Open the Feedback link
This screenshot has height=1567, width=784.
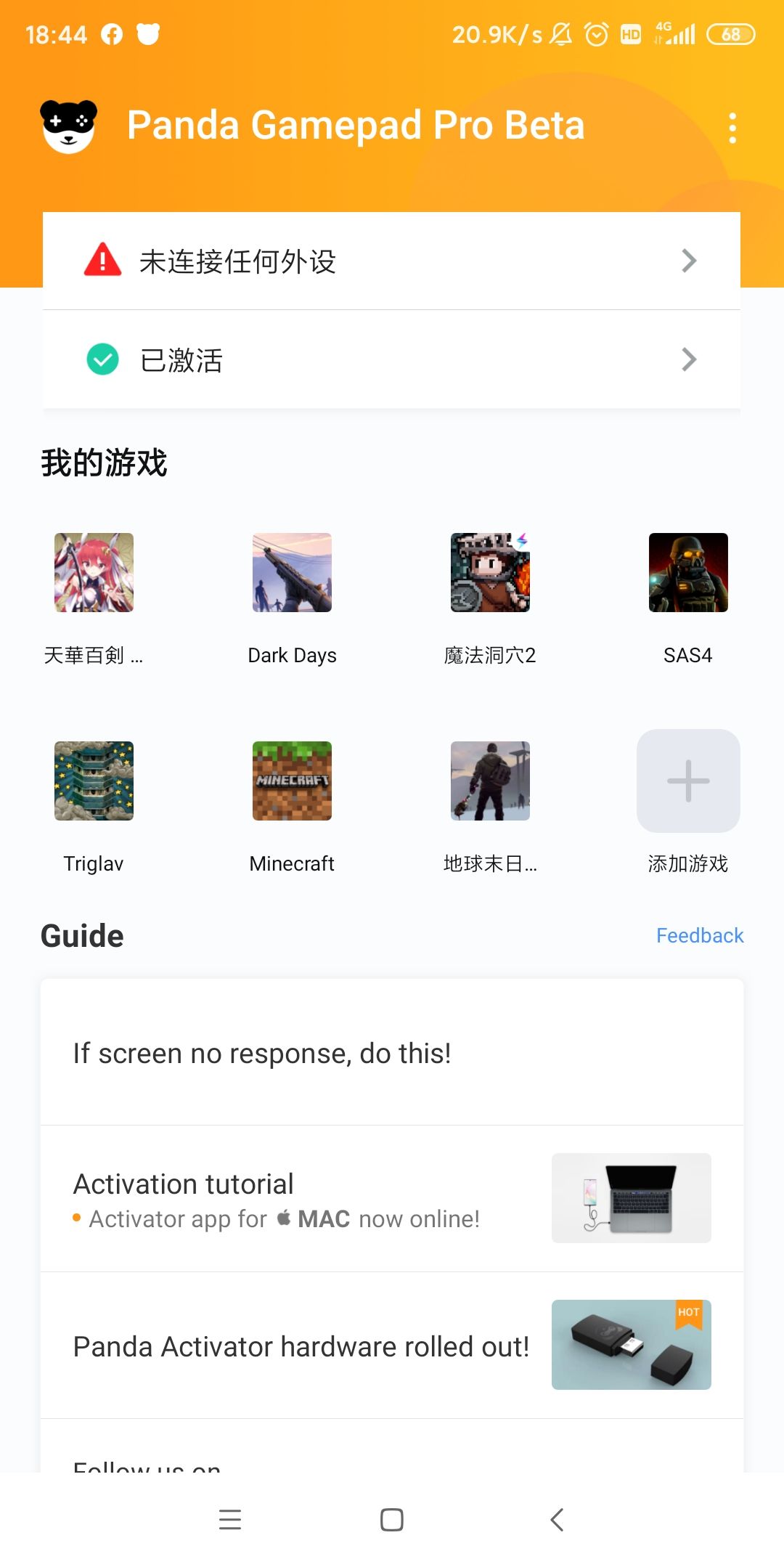(699, 935)
